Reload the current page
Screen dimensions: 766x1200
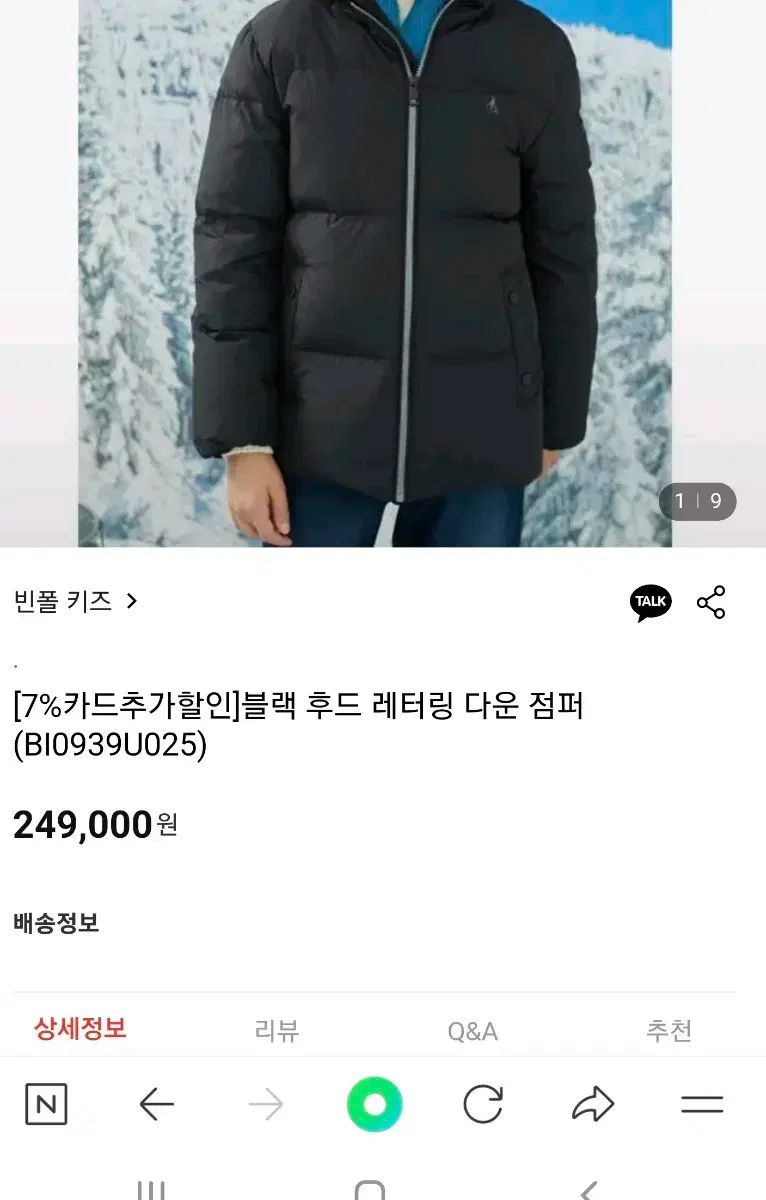pyautogui.click(x=483, y=1104)
